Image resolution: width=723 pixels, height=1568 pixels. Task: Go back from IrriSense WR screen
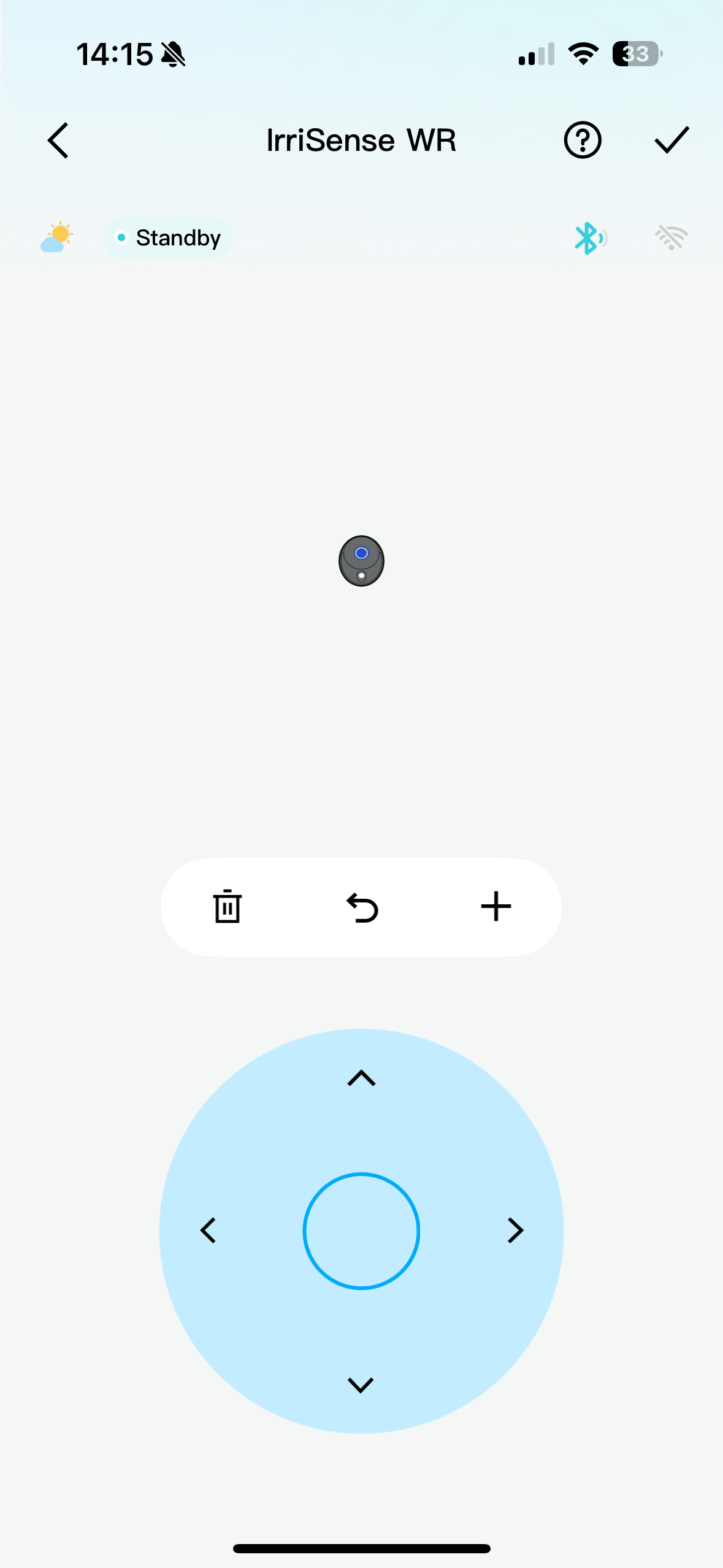coord(58,140)
